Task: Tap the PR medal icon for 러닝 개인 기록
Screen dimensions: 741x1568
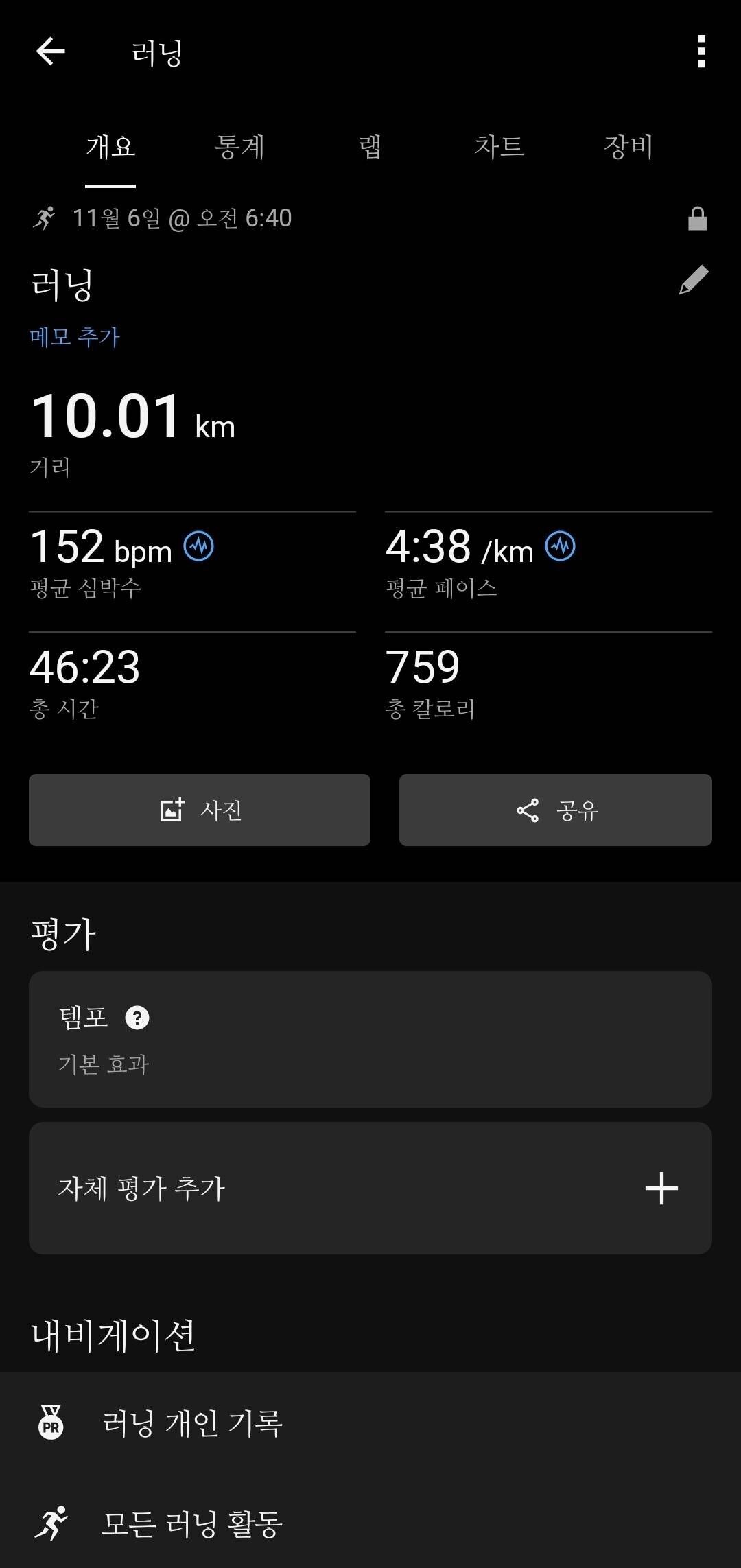Action: (x=51, y=1422)
